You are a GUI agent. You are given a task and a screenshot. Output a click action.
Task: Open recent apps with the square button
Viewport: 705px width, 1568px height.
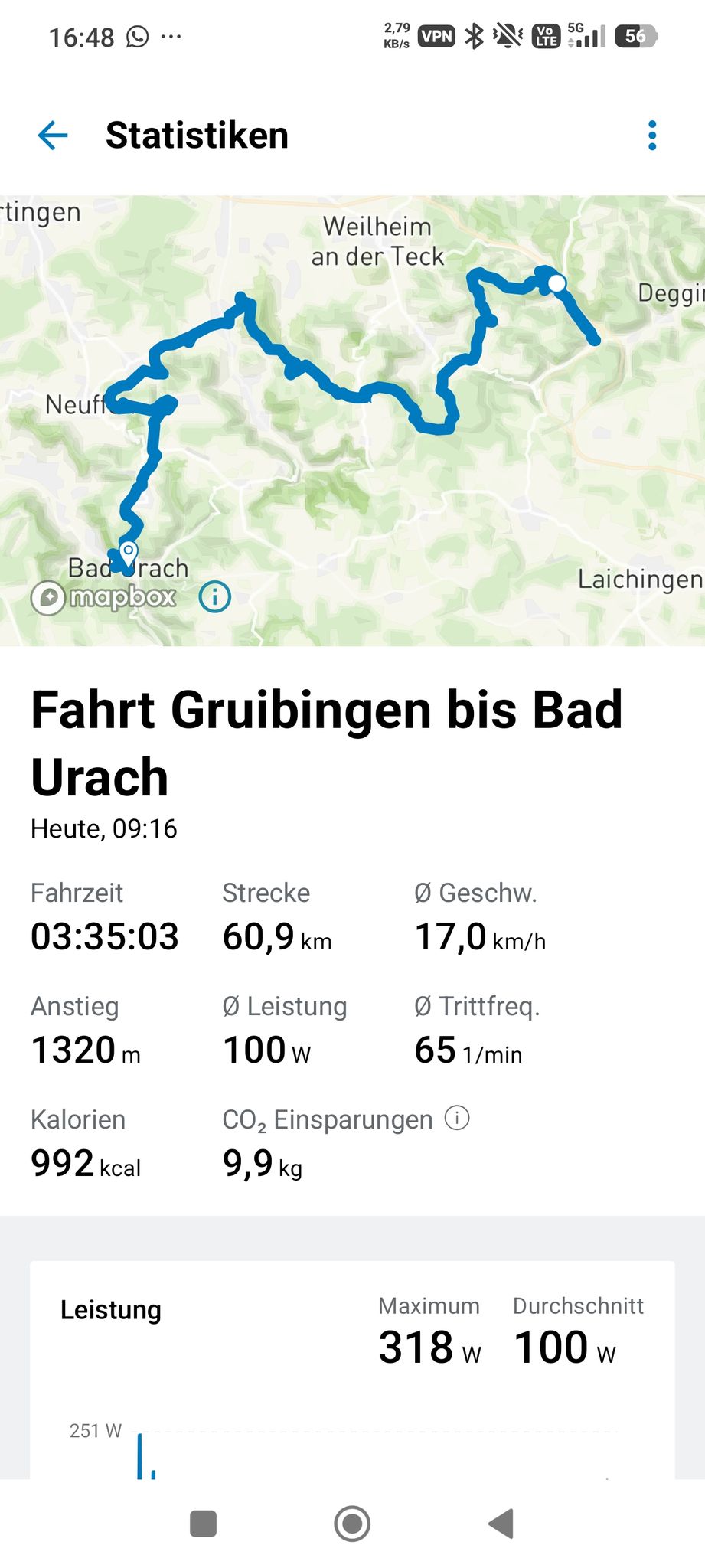pos(203,1524)
